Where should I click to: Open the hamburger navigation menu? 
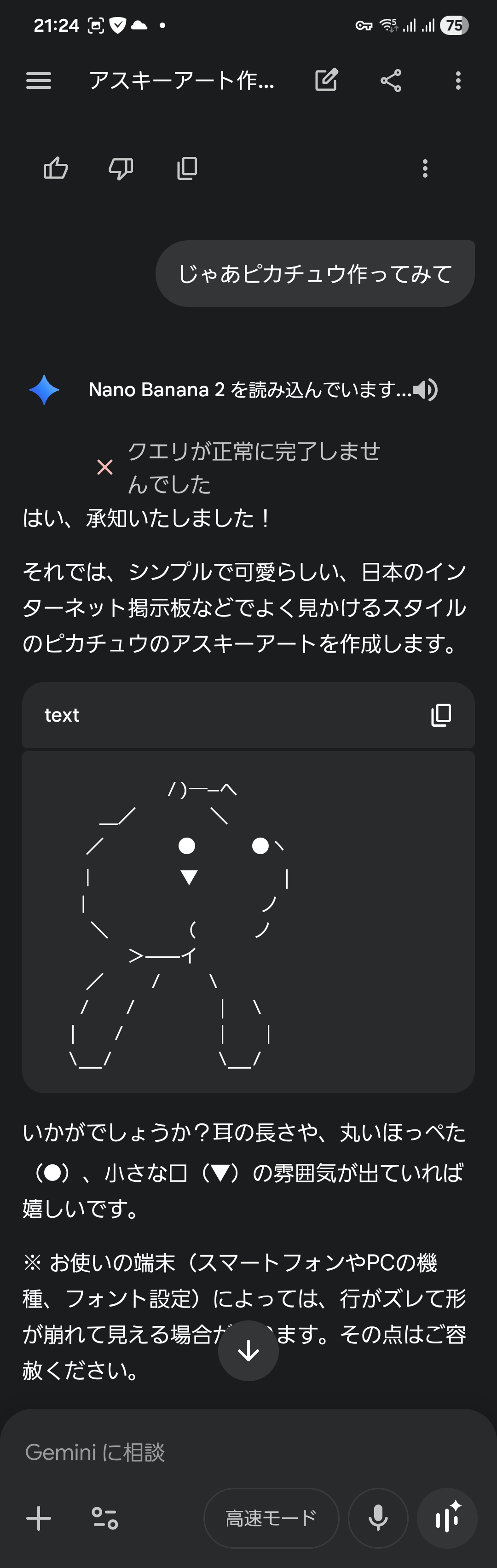coord(38,81)
